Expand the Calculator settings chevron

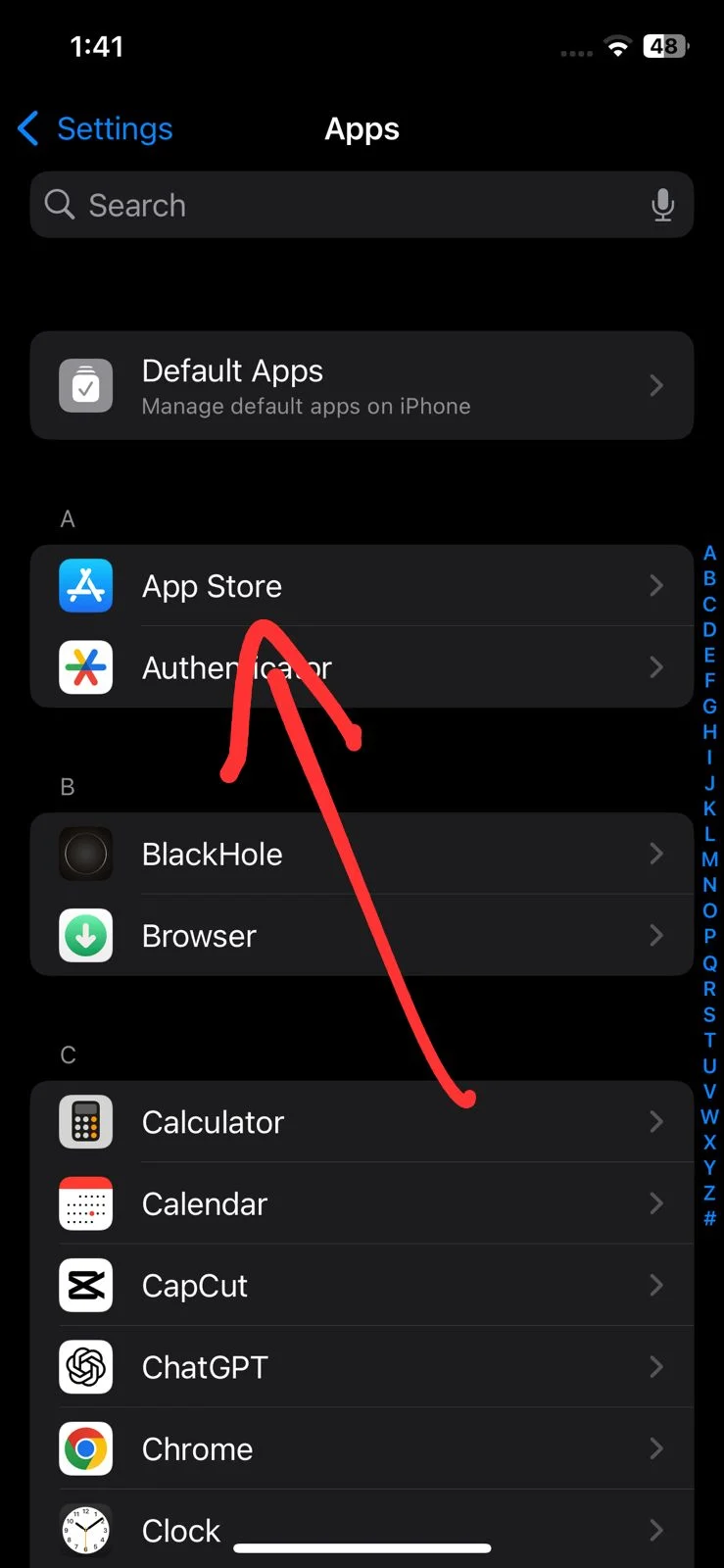pos(656,1121)
